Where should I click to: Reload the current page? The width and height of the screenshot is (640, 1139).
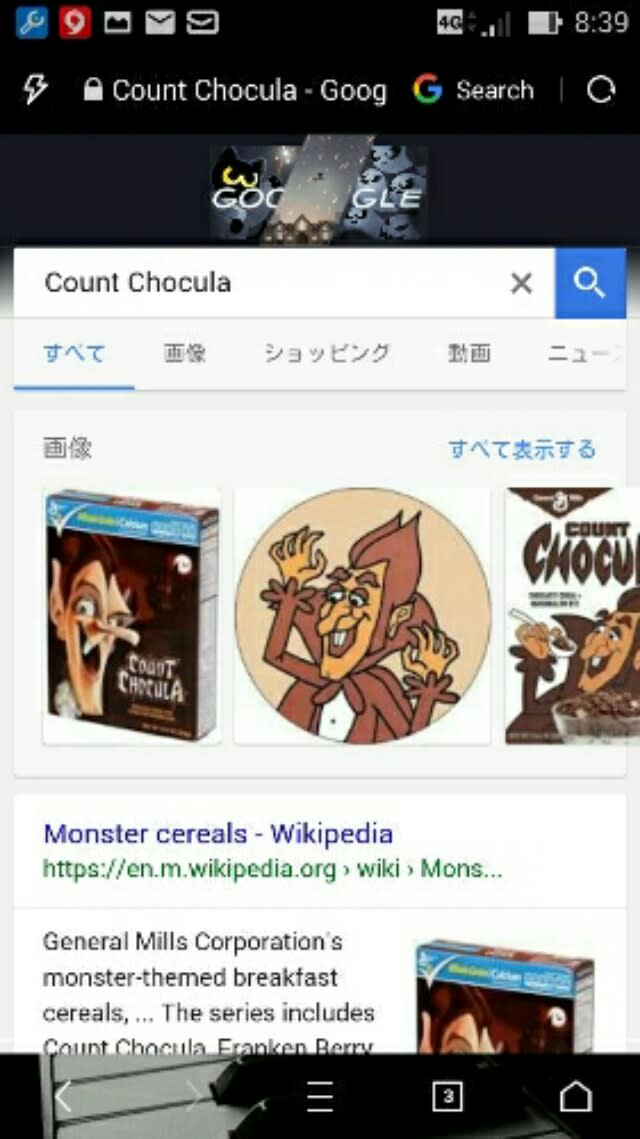(x=600, y=91)
